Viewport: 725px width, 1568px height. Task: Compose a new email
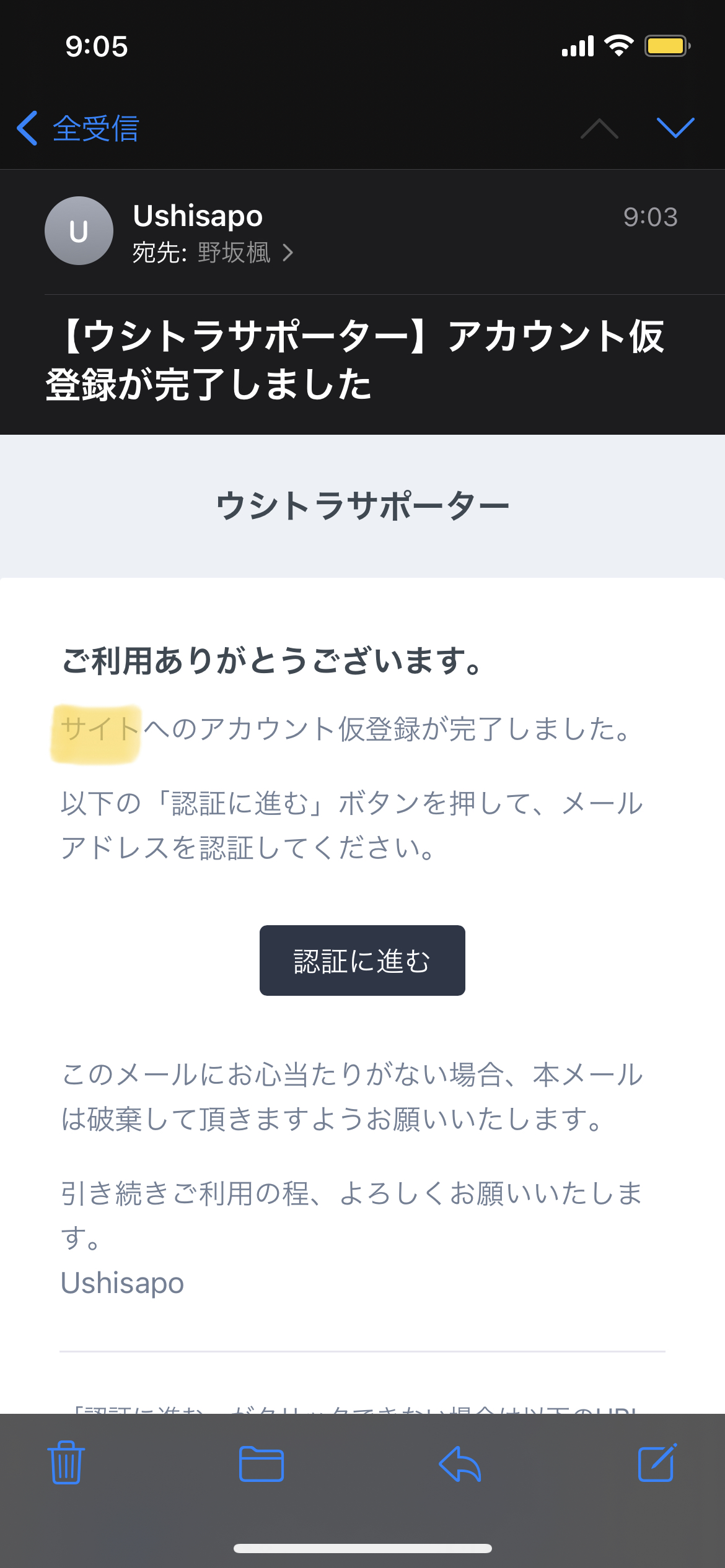point(657,1463)
